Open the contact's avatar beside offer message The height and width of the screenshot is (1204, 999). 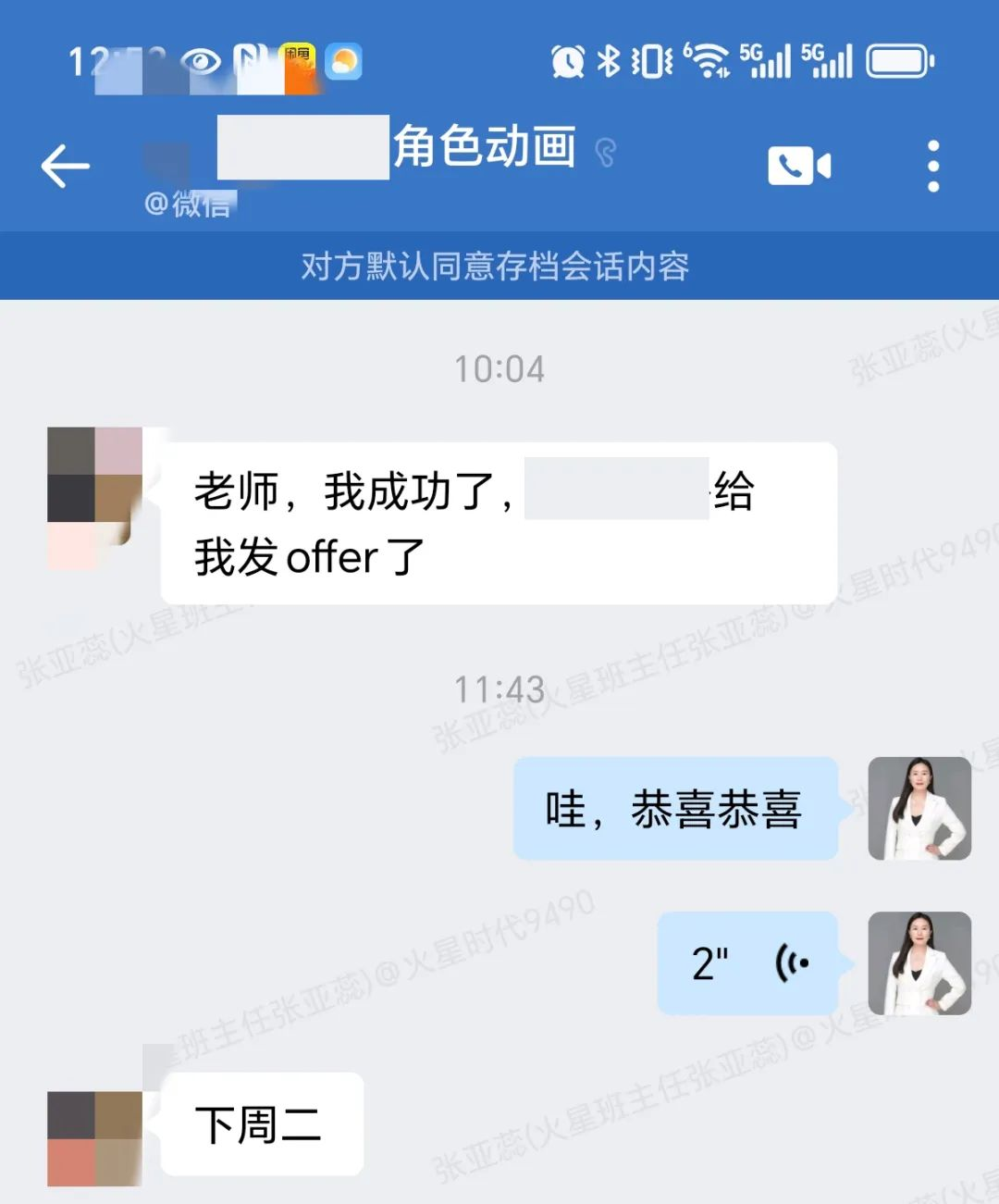click(x=94, y=497)
